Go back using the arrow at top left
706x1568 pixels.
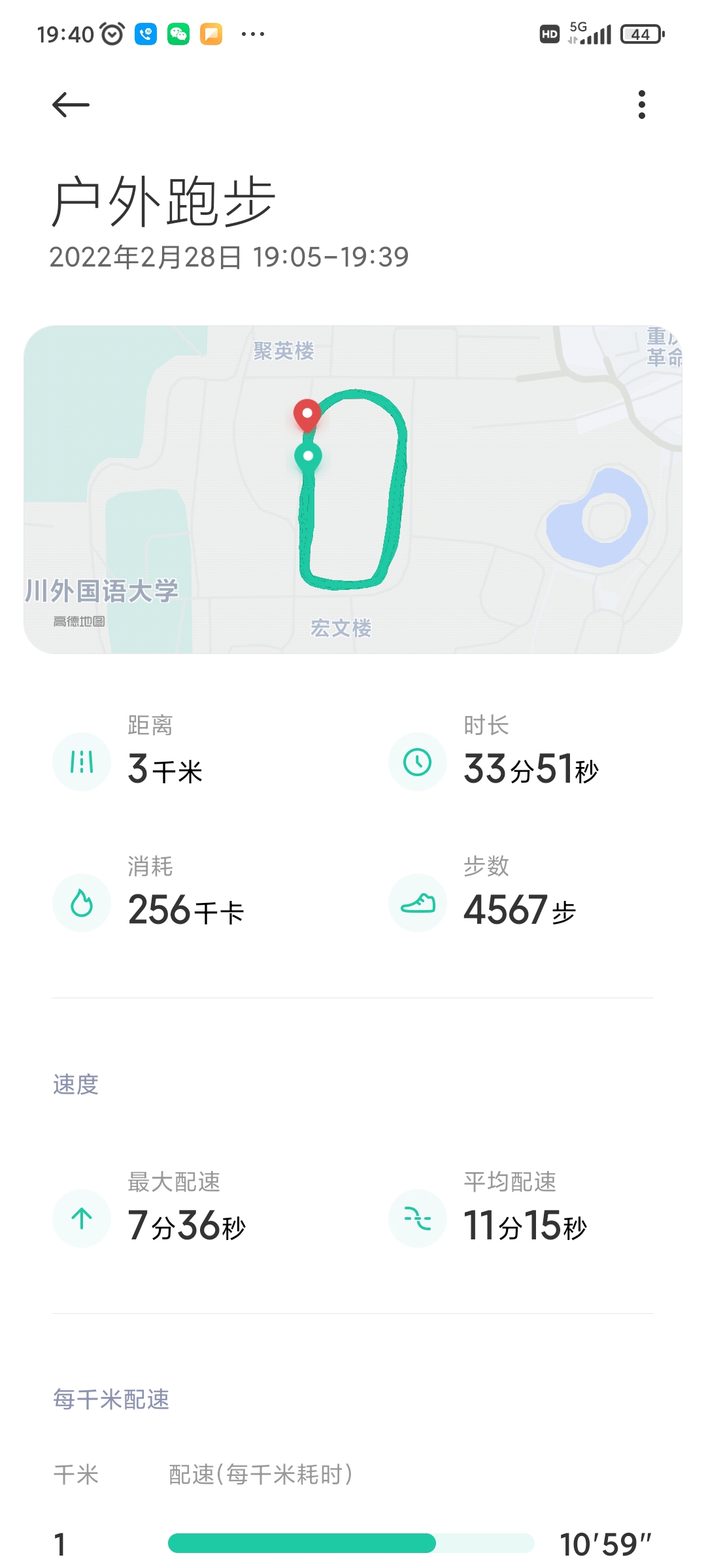pyautogui.click(x=70, y=105)
